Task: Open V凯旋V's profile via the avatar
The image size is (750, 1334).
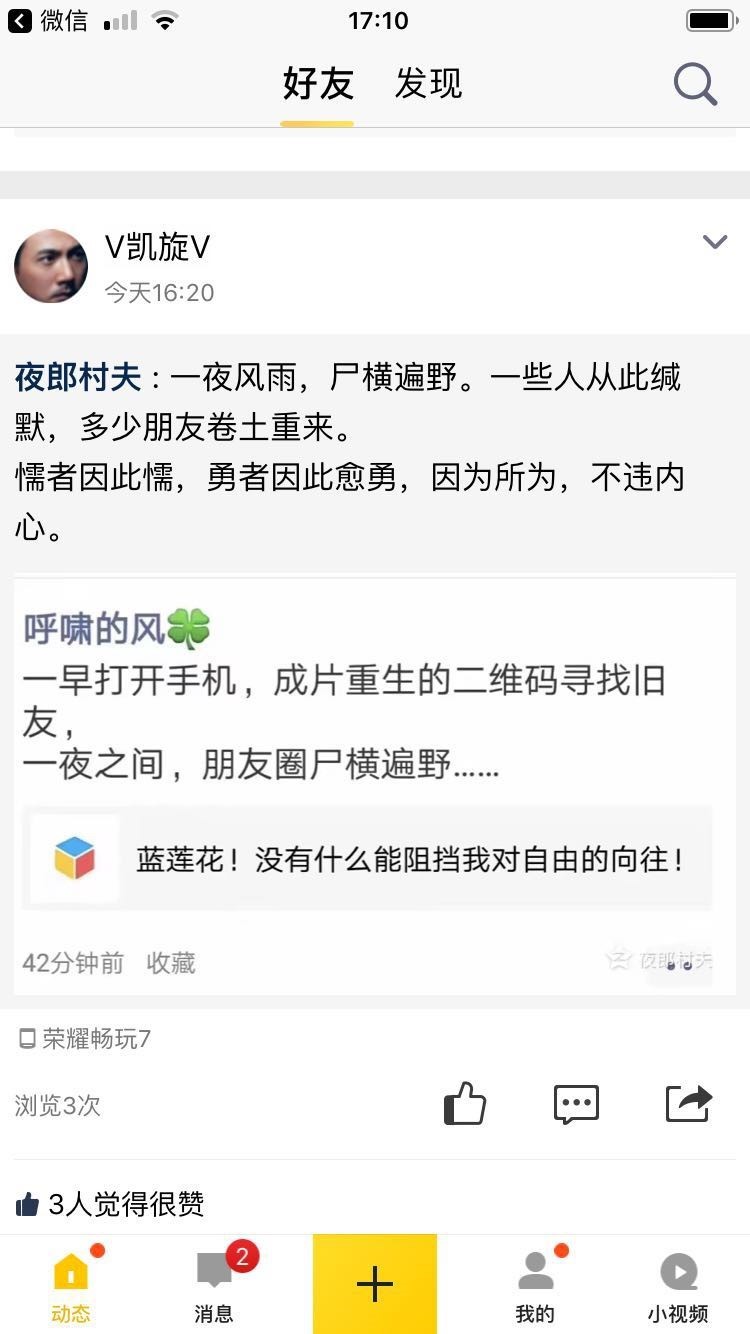Action: 52,266
